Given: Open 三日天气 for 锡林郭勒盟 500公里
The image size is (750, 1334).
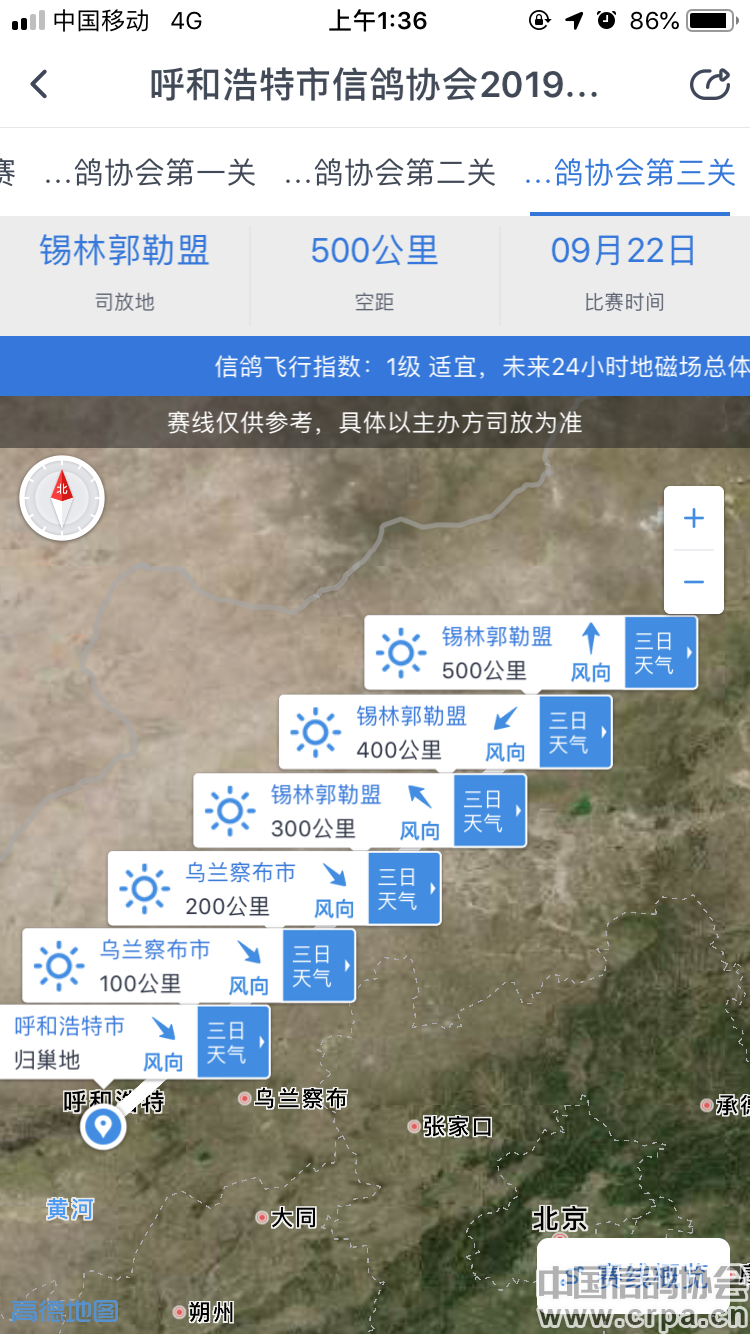Looking at the screenshot, I should pos(660,653).
